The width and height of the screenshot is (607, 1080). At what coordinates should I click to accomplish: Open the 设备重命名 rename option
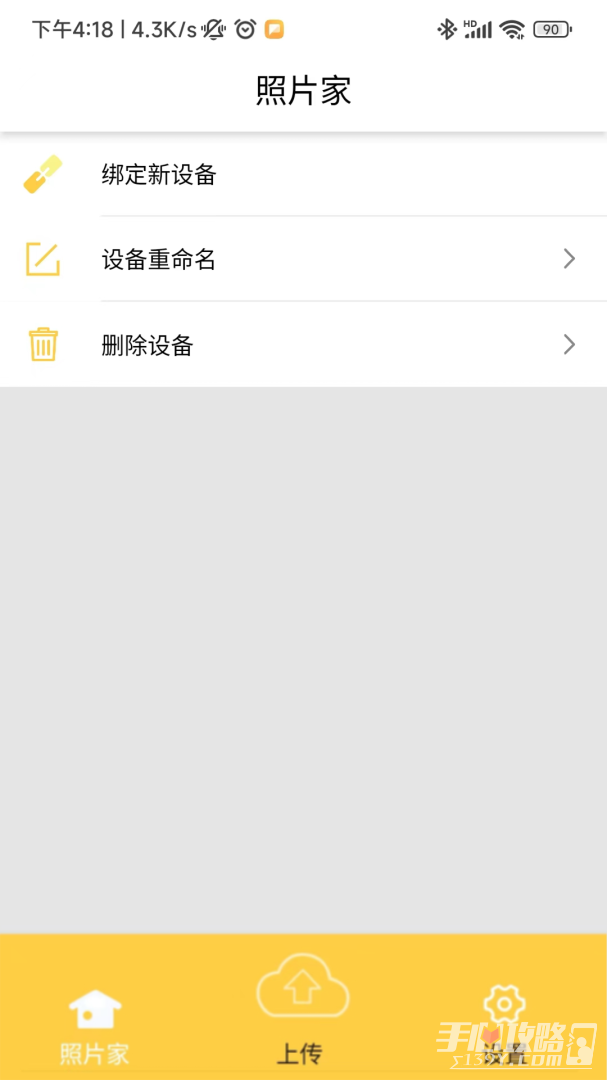[303, 259]
